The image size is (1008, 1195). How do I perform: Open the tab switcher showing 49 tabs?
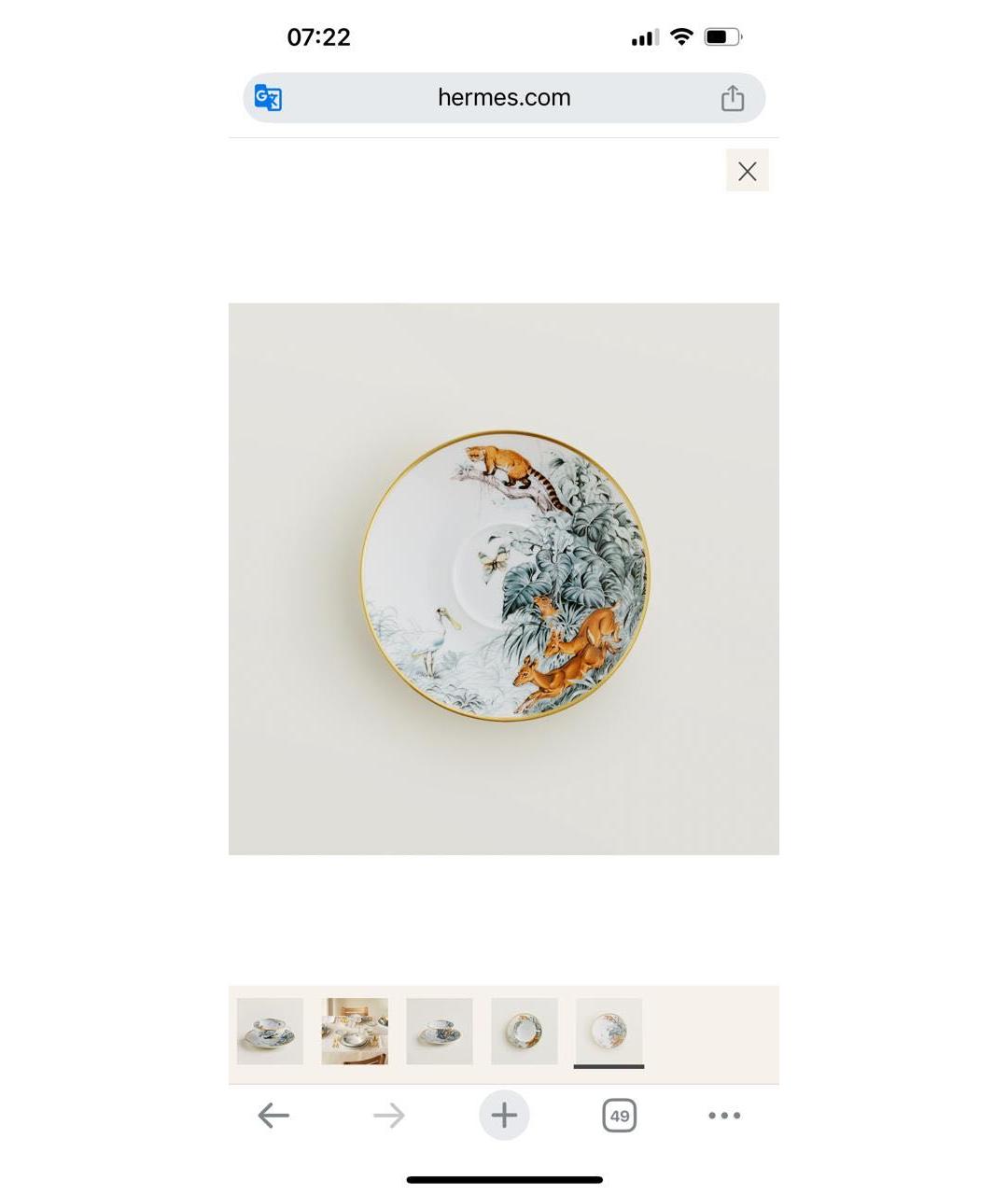coord(619,1115)
